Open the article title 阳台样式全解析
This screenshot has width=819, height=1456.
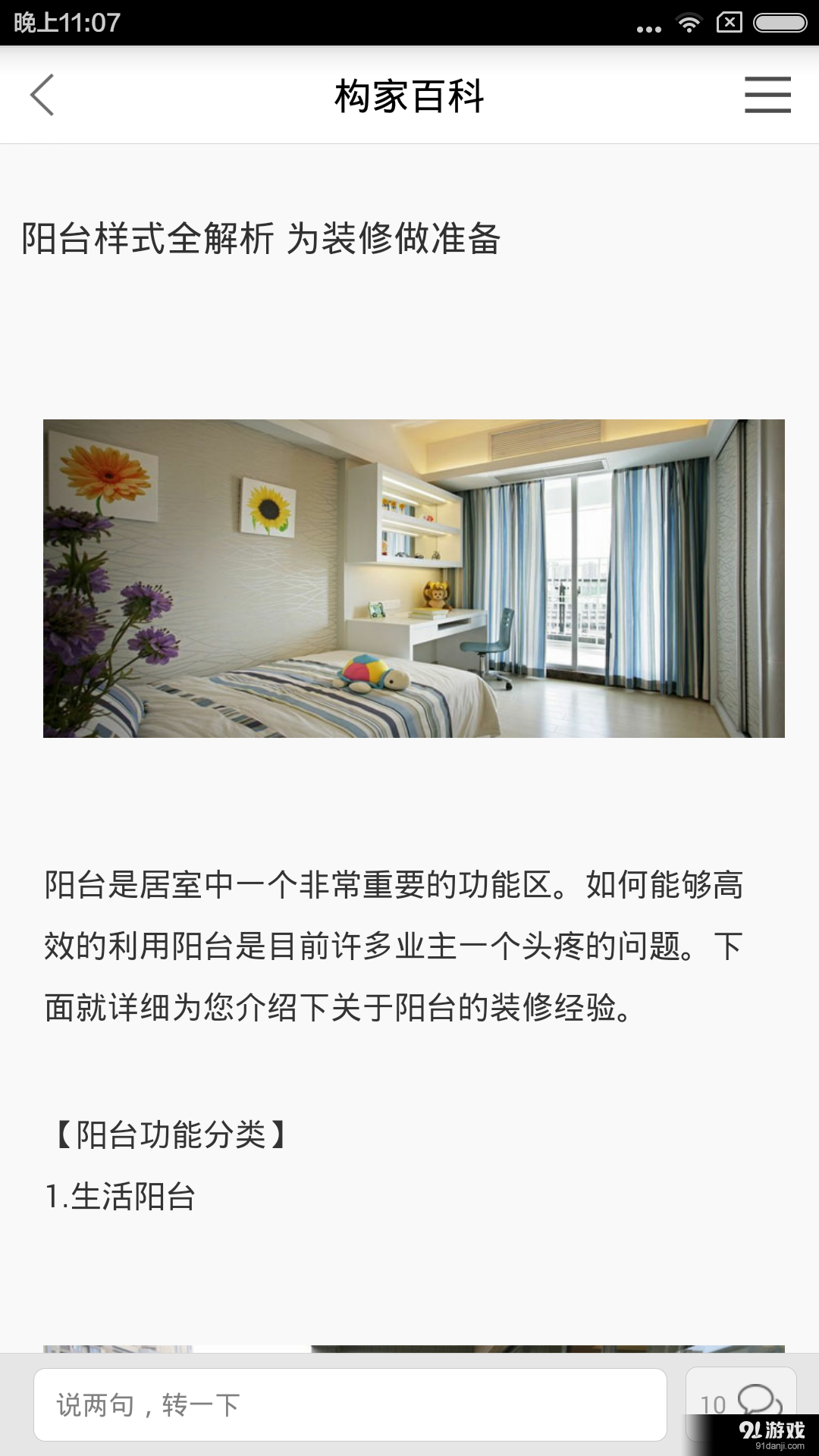click(262, 239)
